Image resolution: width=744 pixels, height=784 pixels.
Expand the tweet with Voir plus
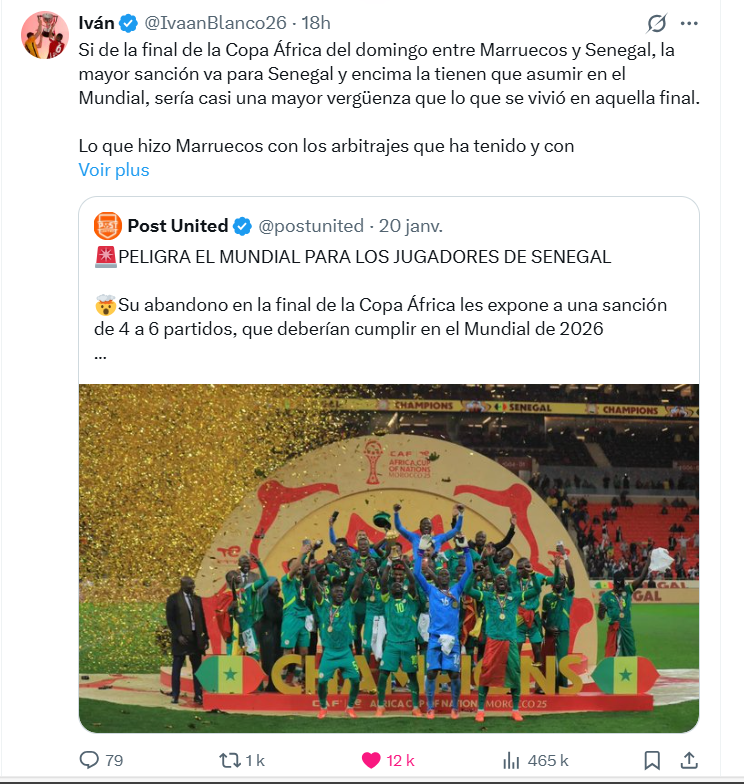pos(114,170)
